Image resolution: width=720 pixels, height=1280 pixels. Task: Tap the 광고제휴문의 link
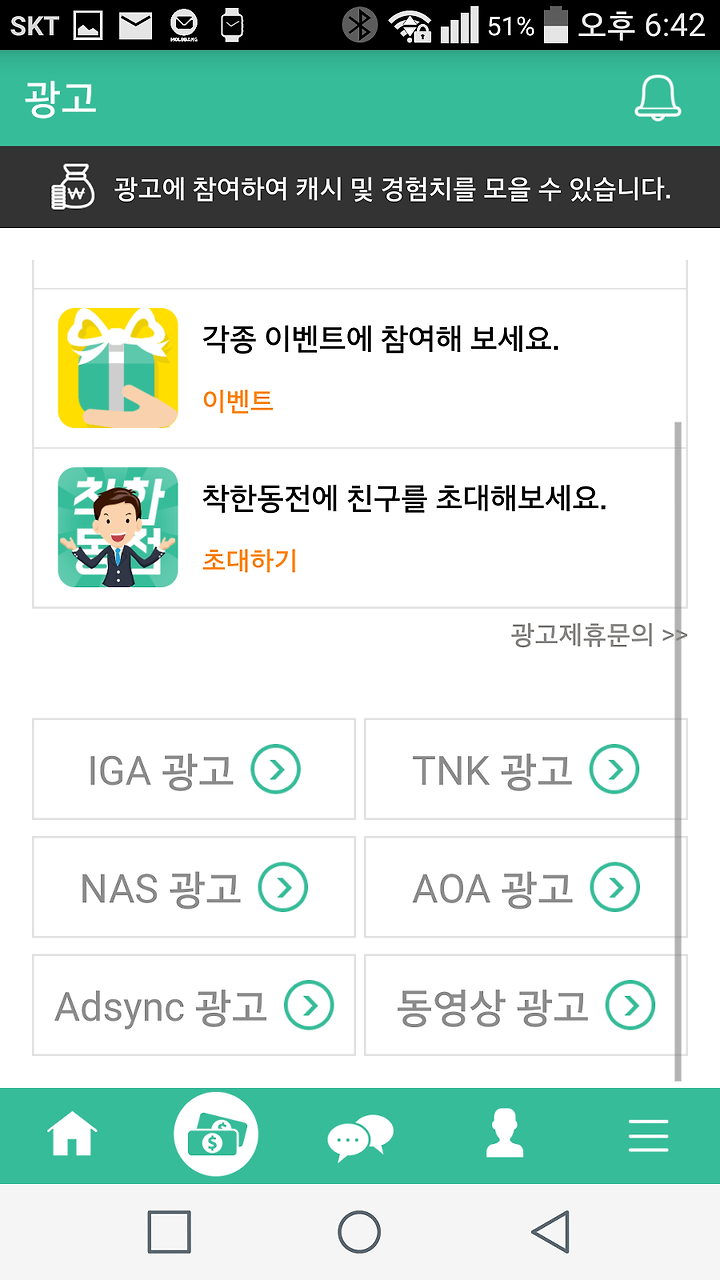pos(598,634)
